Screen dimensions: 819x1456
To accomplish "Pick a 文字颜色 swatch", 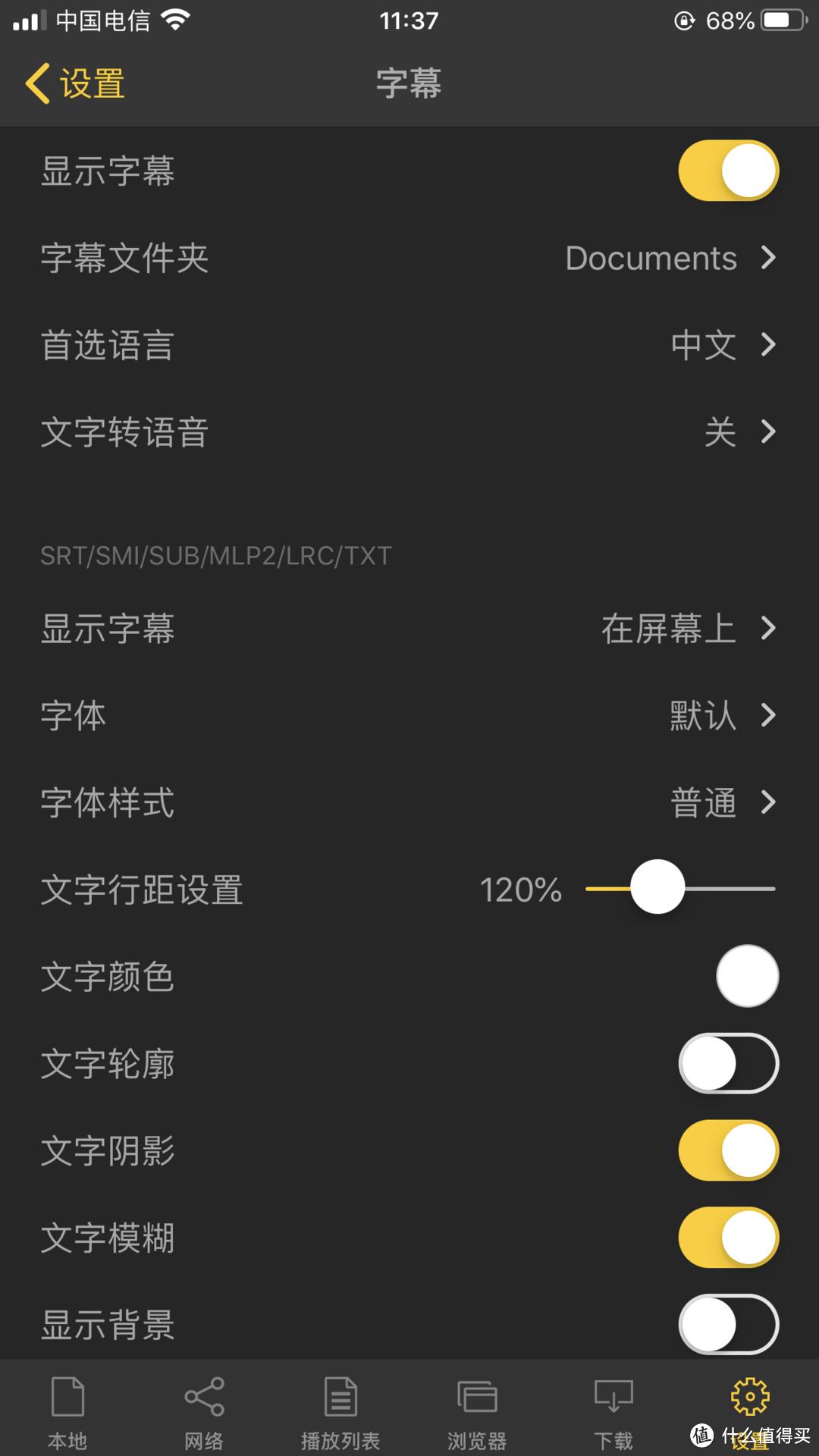I will 747,976.
